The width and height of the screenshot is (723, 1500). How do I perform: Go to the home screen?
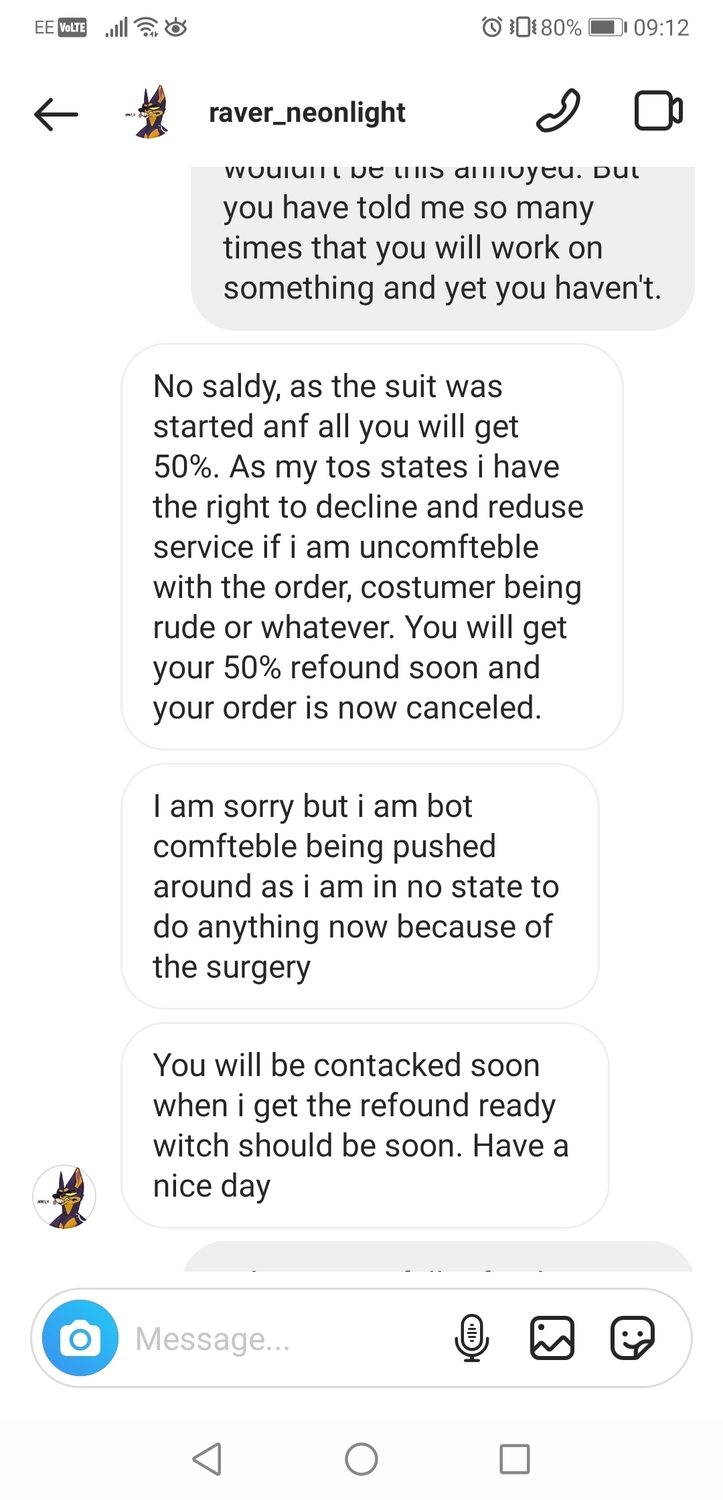click(x=361, y=1459)
